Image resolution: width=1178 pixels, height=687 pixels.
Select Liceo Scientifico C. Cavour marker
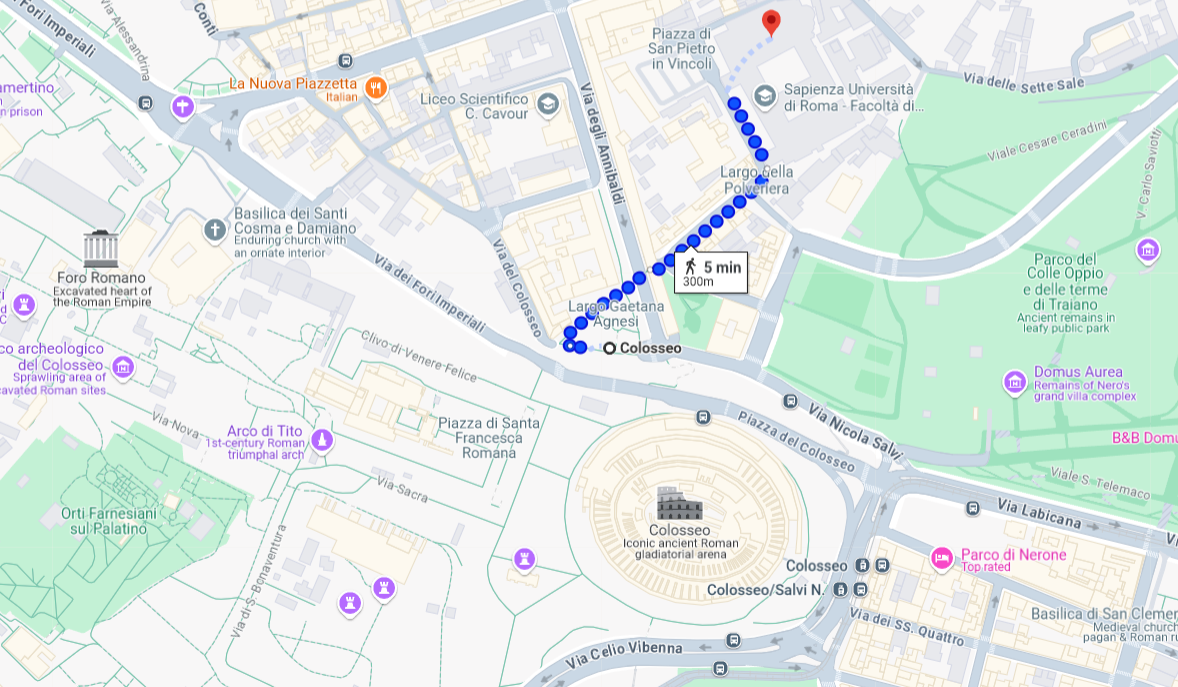pyautogui.click(x=548, y=104)
